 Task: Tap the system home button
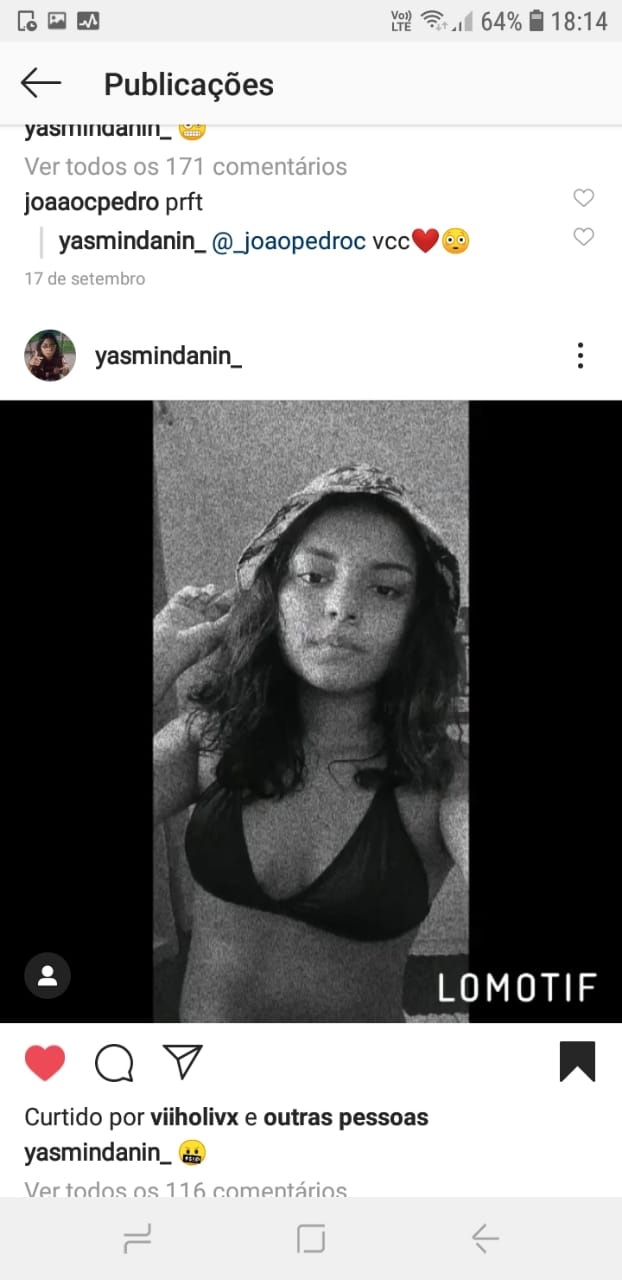311,1239
